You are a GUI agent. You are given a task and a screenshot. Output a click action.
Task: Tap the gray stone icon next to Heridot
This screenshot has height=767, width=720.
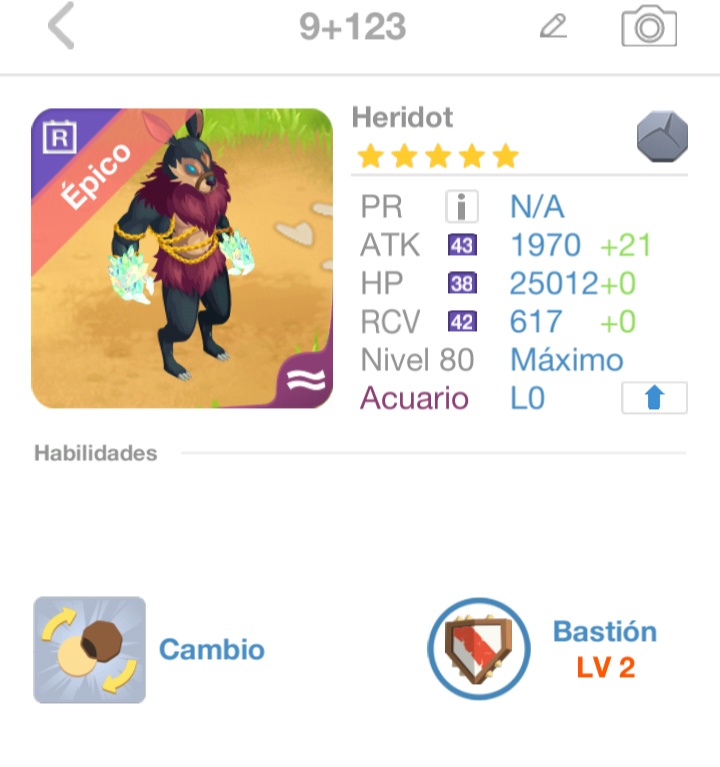click(x=662, y=137)
